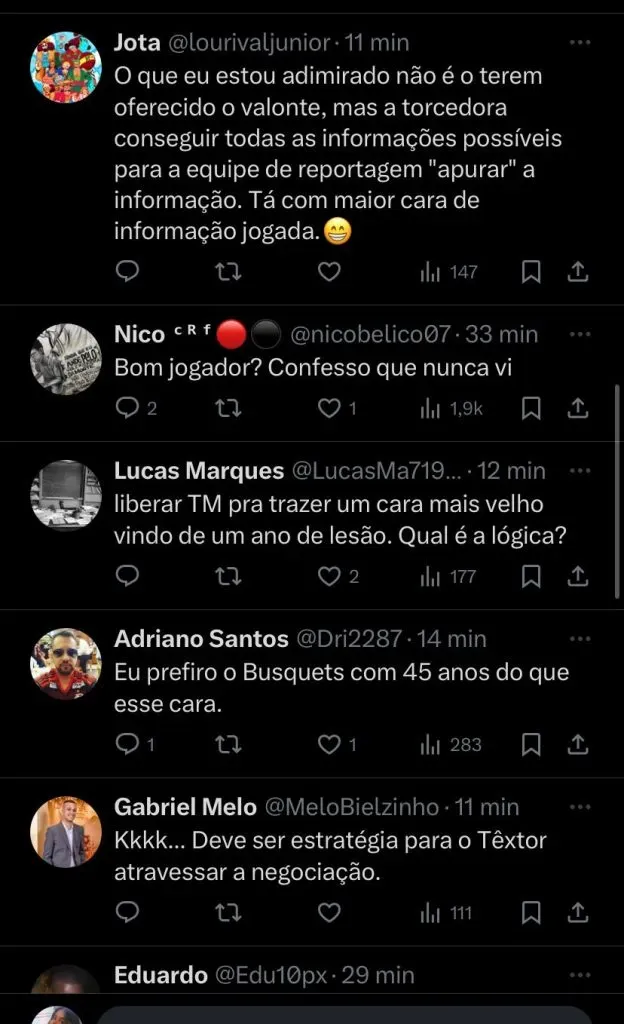Open Lucas Marques' profile via his name

(x=199, y=470)
